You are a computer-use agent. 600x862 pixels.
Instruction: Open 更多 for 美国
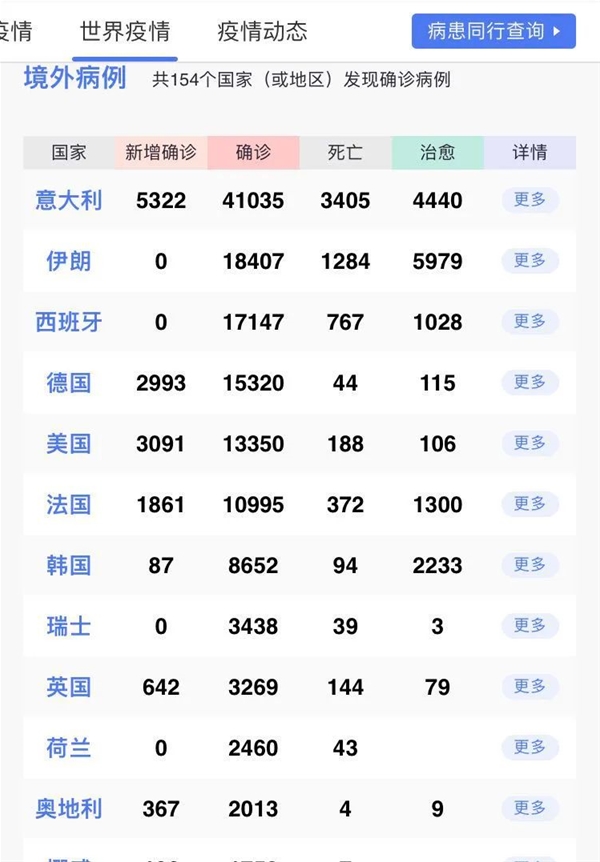click(530, 443)
